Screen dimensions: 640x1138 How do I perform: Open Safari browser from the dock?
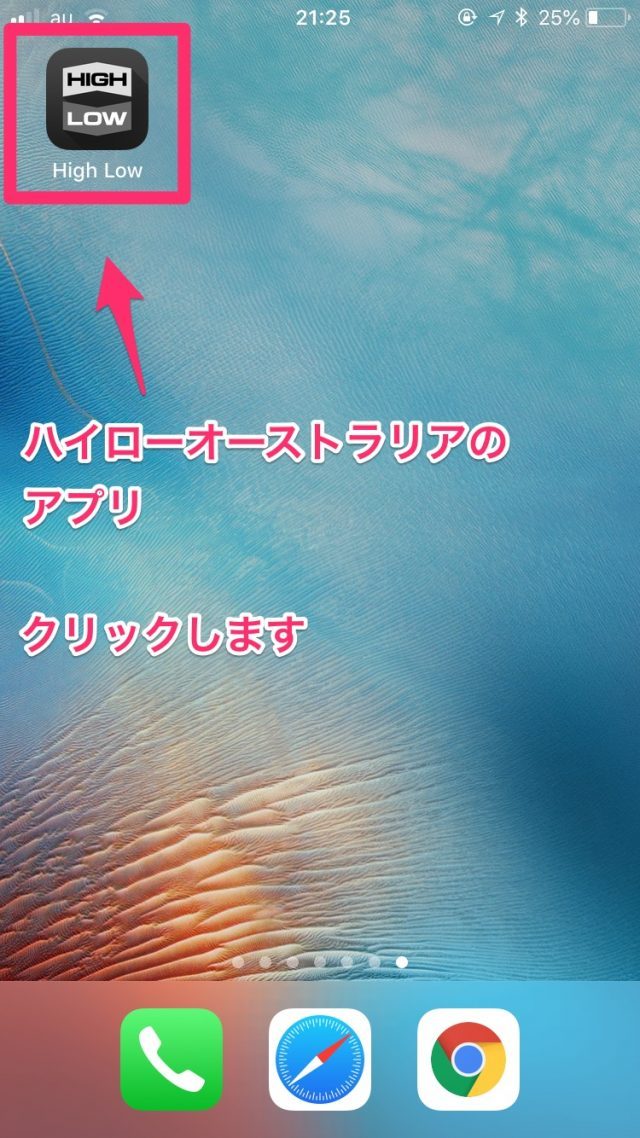320,1059
